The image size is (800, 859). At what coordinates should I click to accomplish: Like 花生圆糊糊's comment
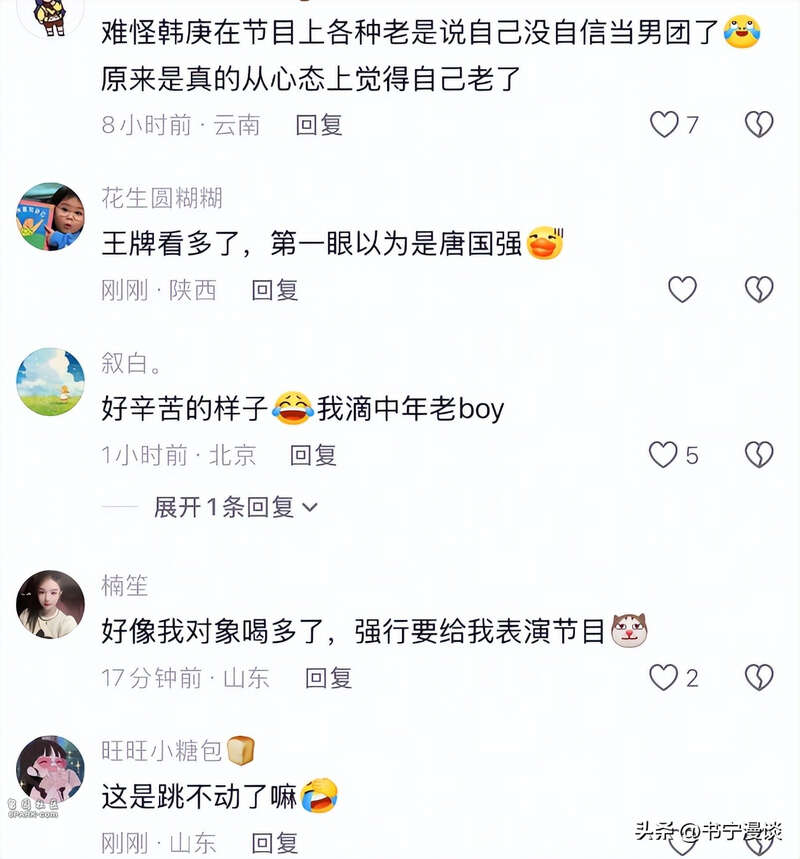(682, 290)
